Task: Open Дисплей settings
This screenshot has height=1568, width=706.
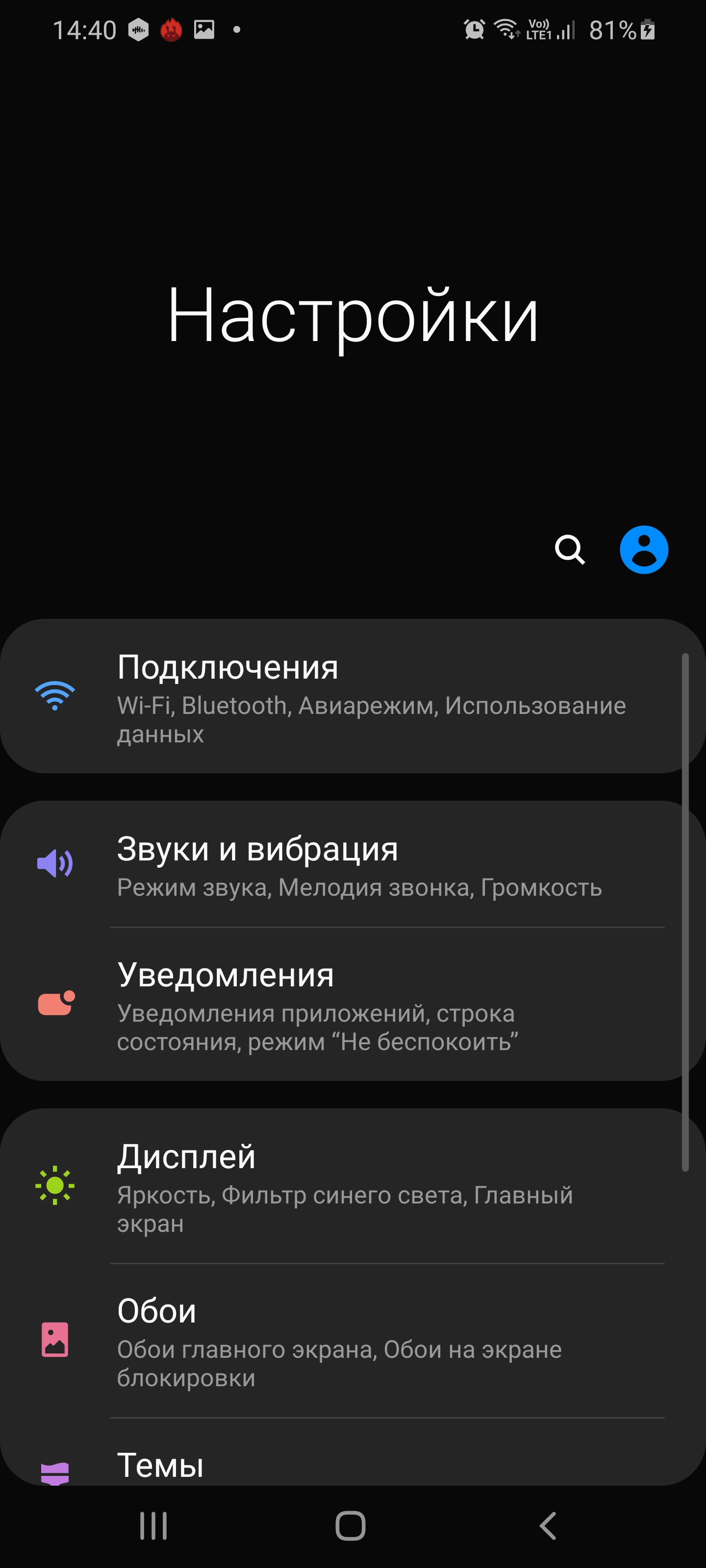Action: (x=353, y=1186)
